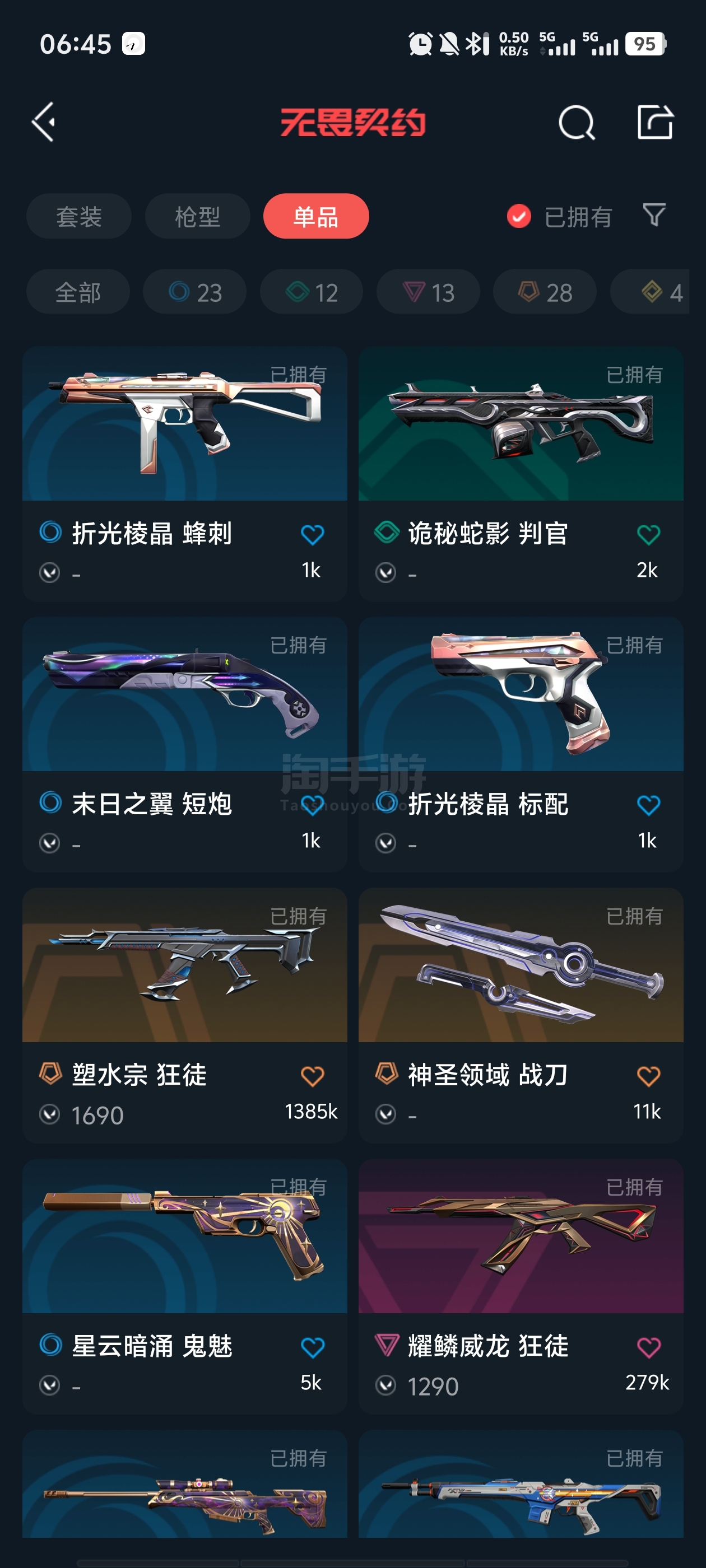Like the 神圣领域 战刀 skin
The height and width of the screenshot is (1568, 706).
tap(648, 1076)
